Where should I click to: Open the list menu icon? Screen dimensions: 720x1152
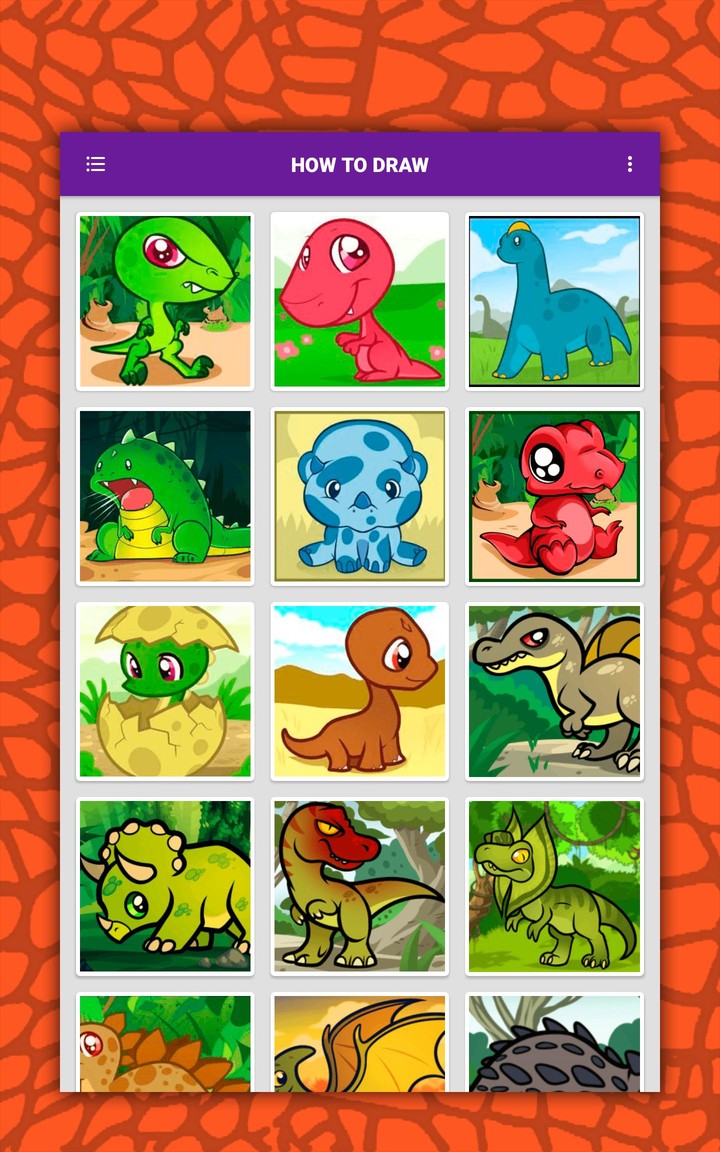point(96,164)
